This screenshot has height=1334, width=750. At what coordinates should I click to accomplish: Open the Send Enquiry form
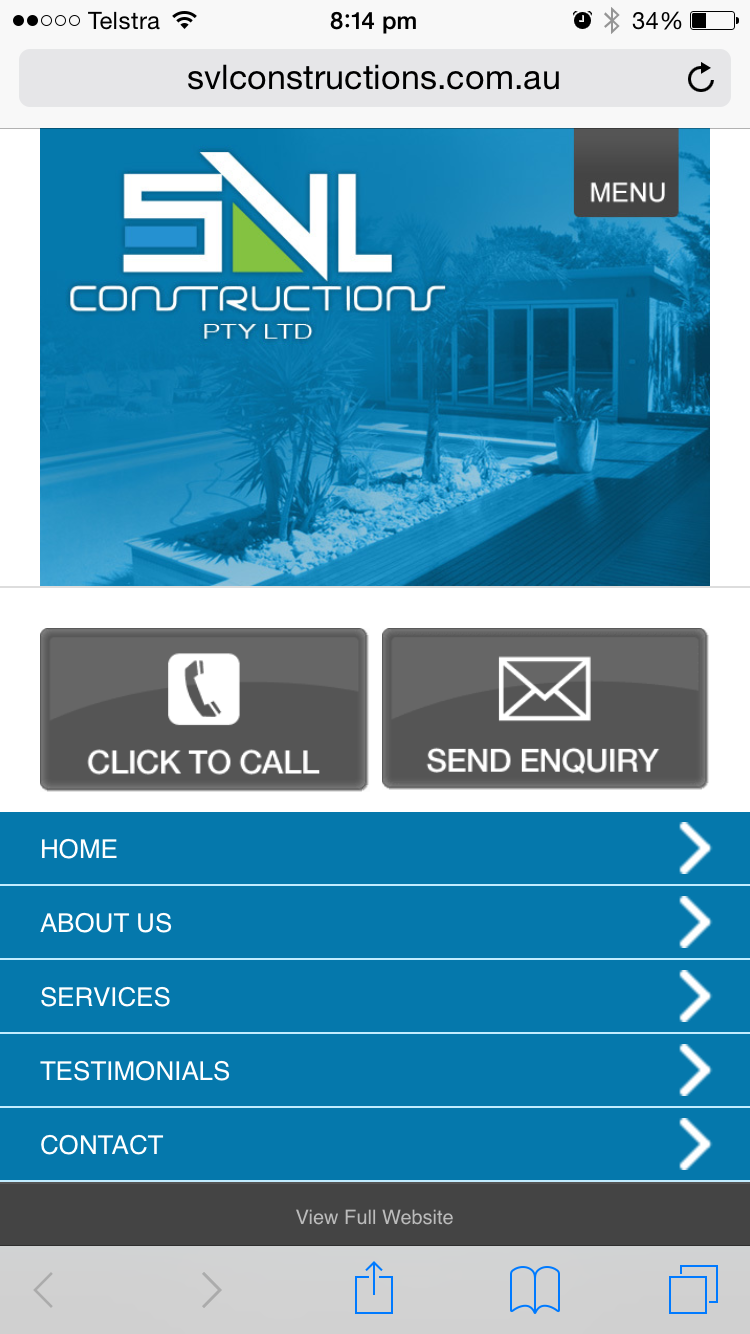[x=544, y=709]
